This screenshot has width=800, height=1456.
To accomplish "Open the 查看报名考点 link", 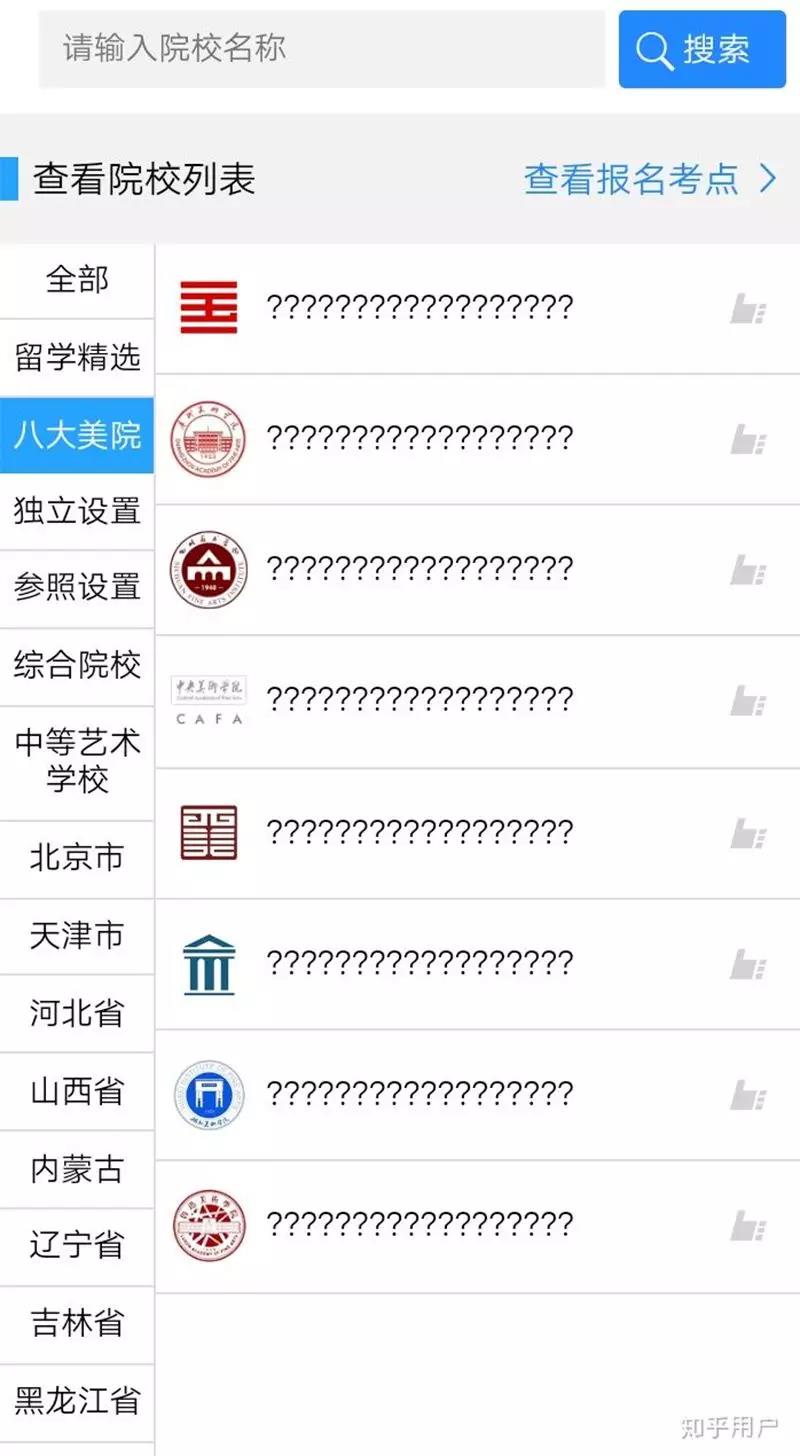I will click(629, 178).
